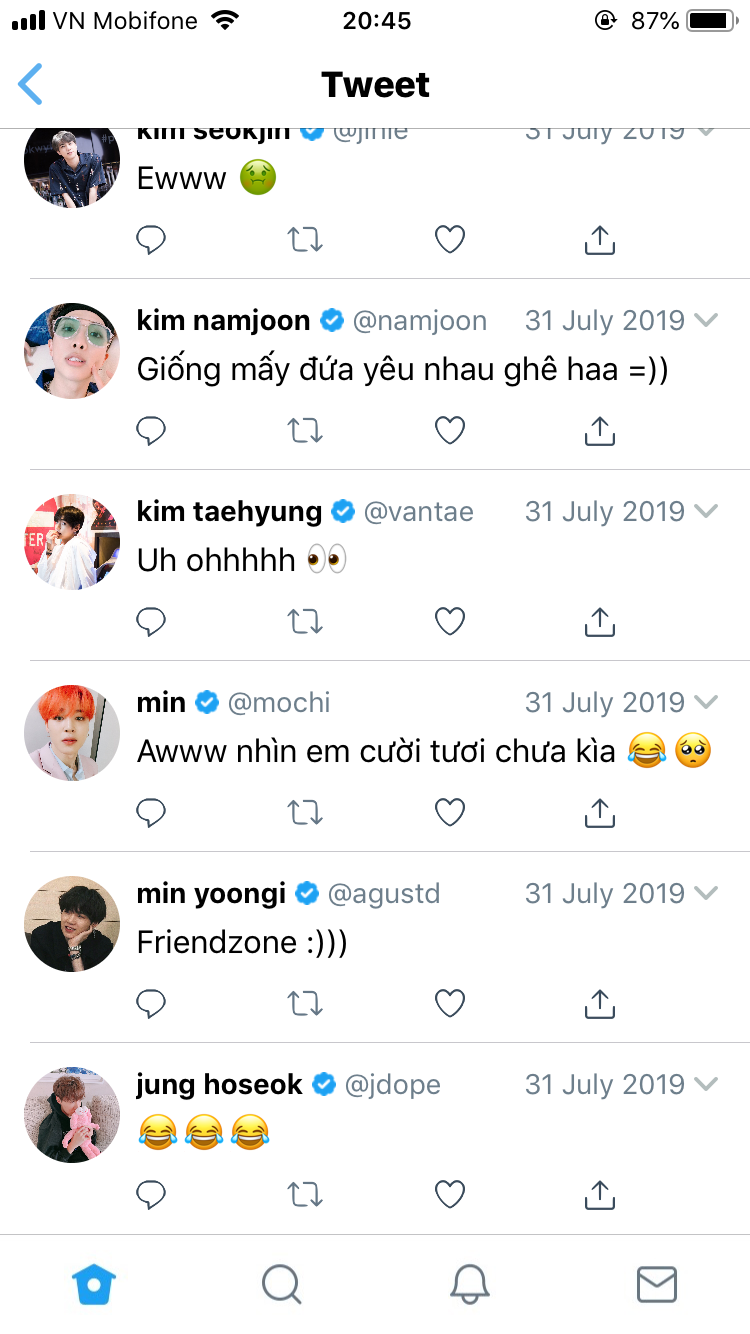View @namjoon profile via username
This screenshot has height=1334, width=750.
420,321
